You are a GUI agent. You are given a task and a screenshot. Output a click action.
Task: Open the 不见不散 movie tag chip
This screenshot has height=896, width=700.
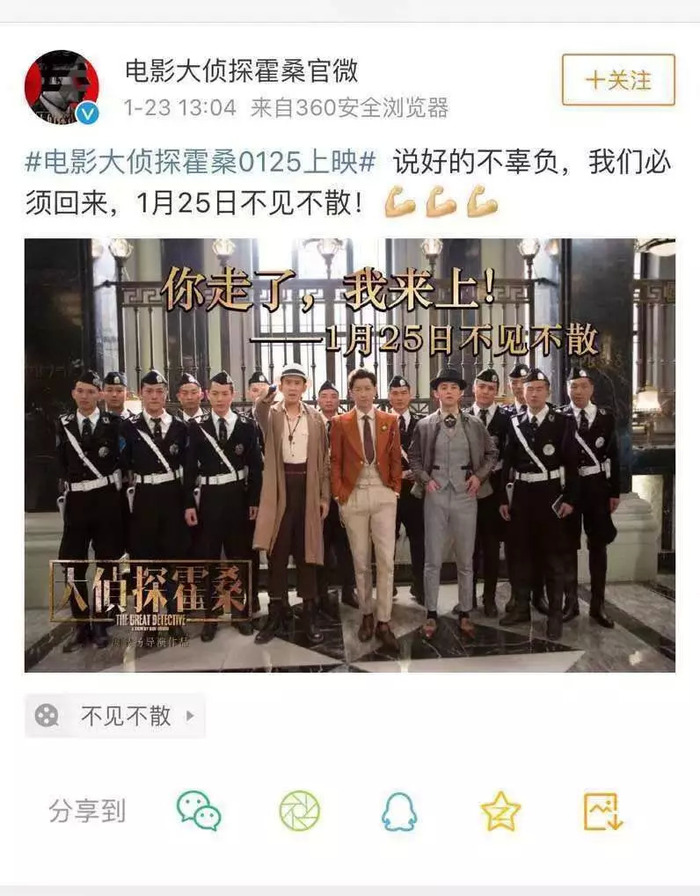pos(115,716)
